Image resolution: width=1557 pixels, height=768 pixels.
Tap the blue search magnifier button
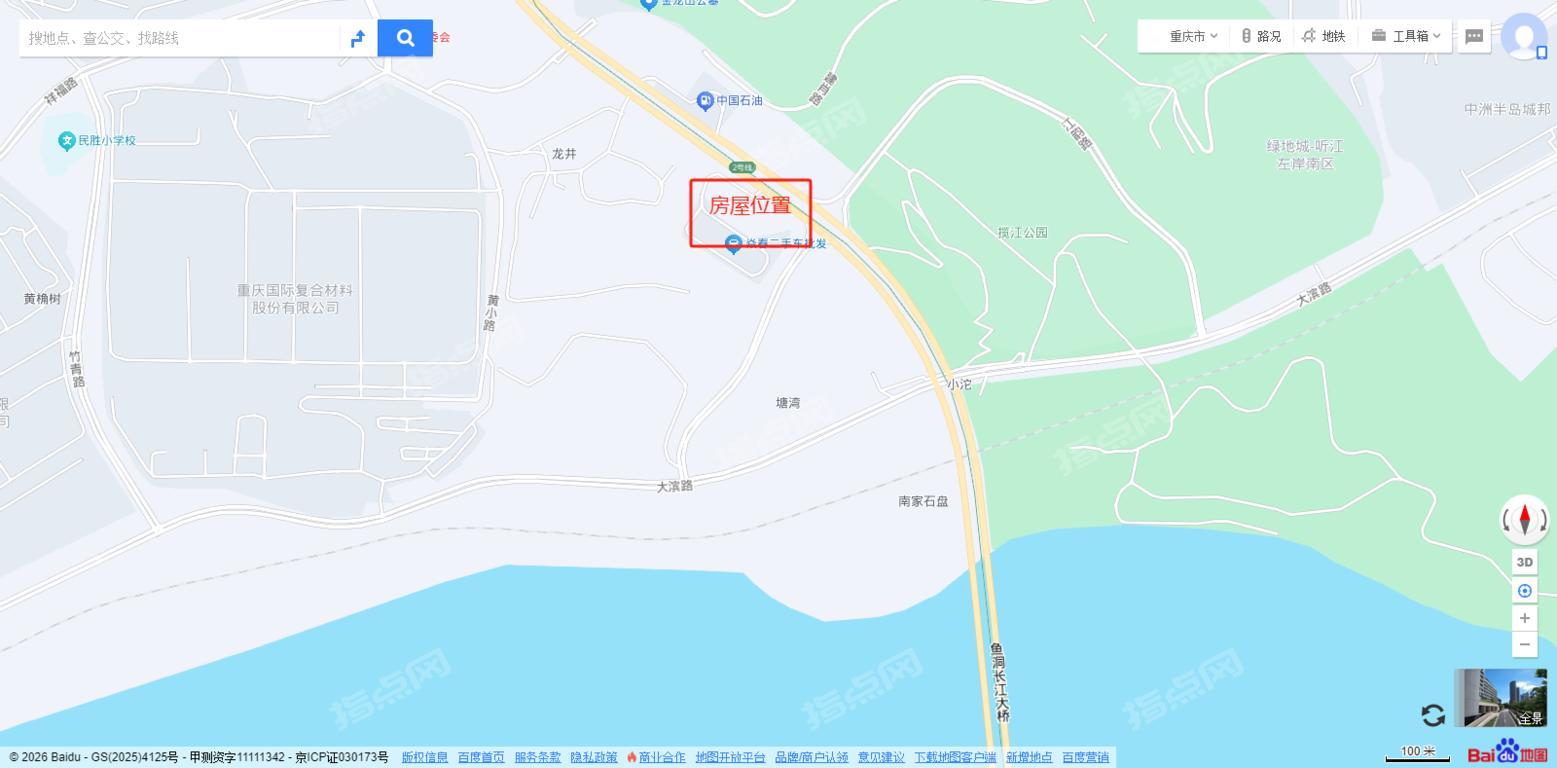[x=405, y=38]
